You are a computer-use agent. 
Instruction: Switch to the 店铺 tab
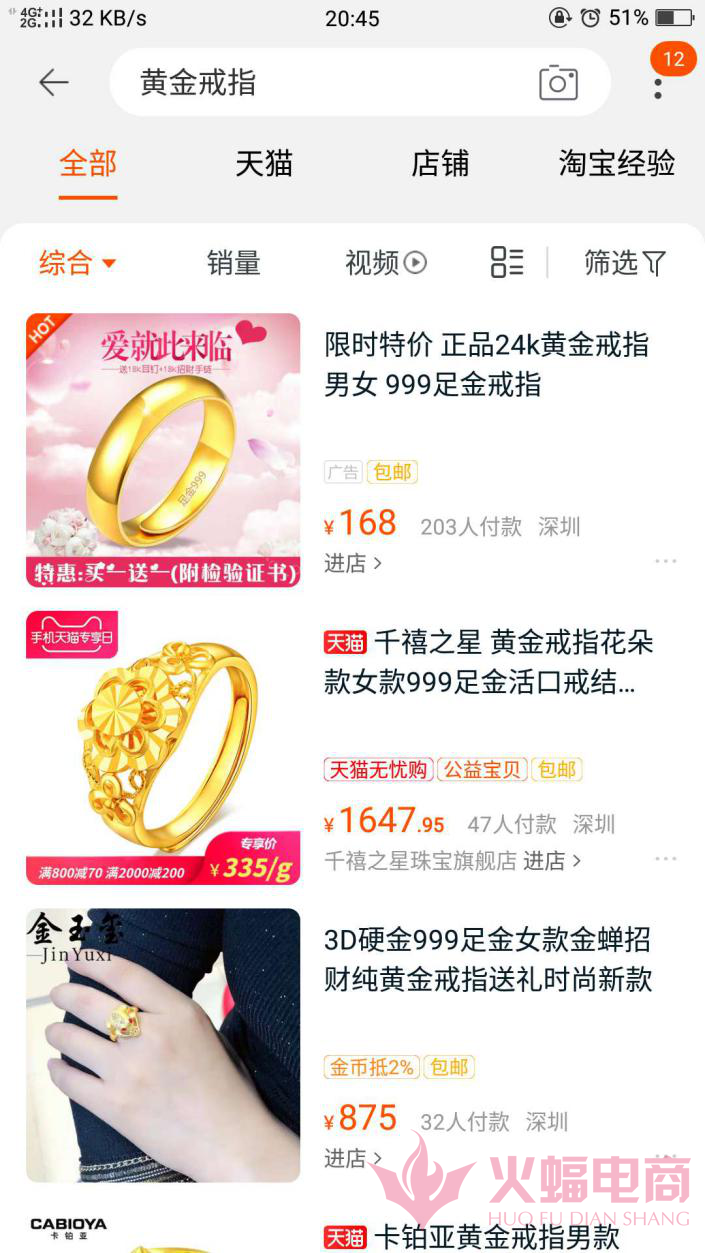440,164
